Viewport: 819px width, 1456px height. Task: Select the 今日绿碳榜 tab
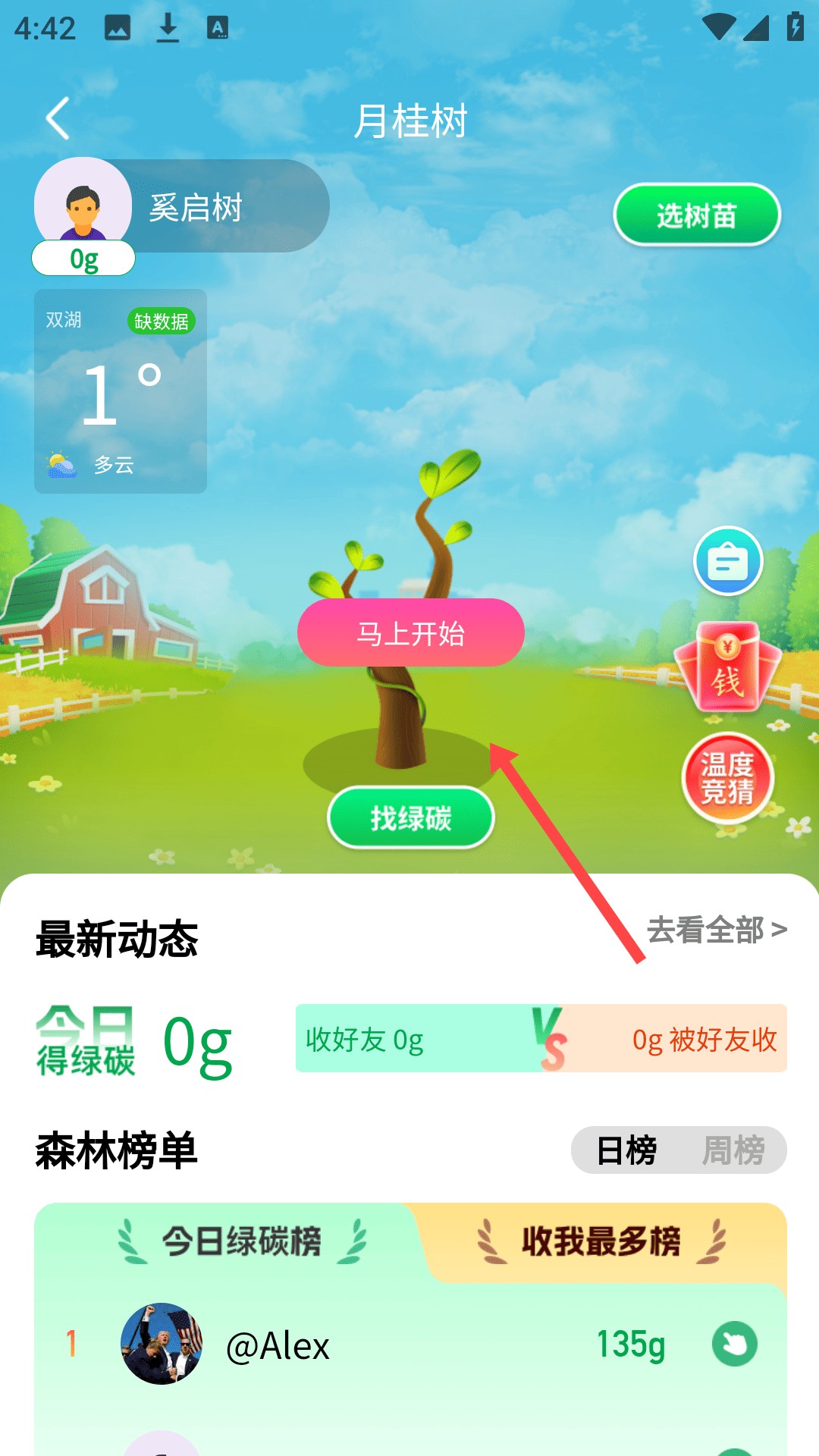point(241,1241)
